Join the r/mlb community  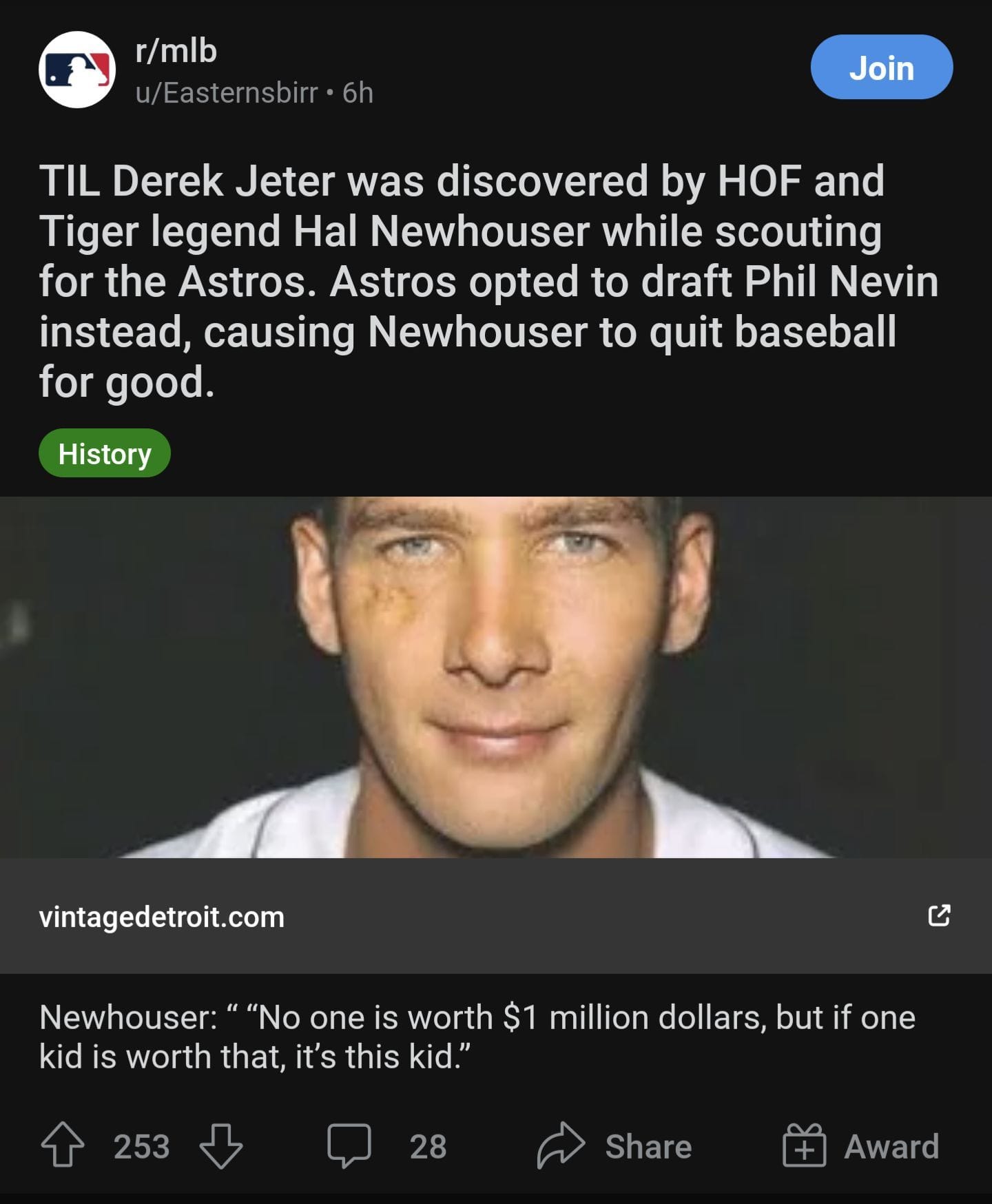click(881, 68)
